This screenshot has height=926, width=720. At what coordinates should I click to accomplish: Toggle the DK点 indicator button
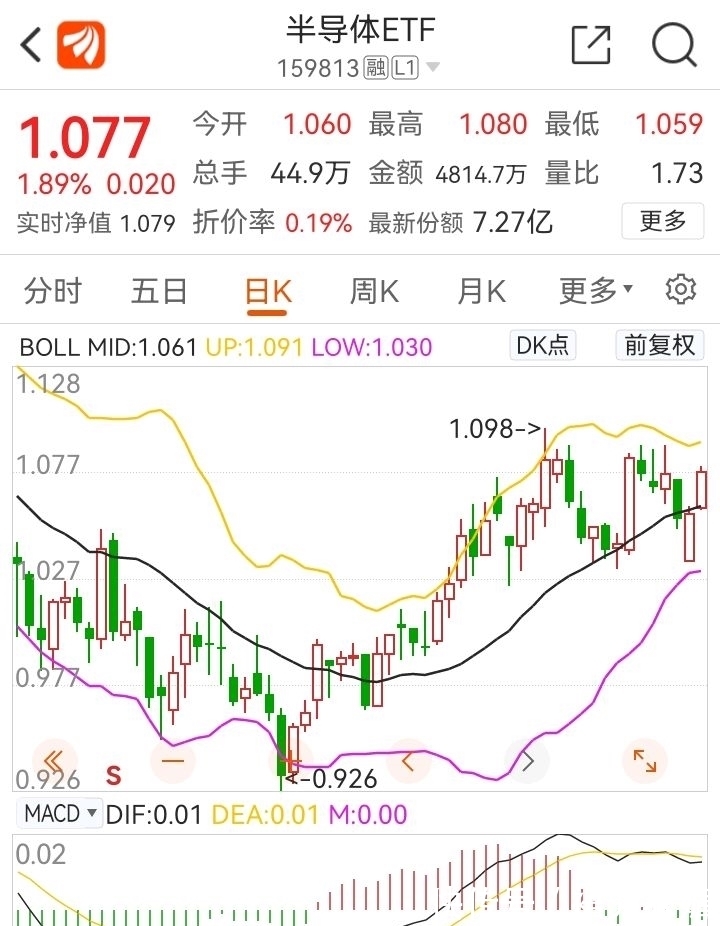point(542,346)
